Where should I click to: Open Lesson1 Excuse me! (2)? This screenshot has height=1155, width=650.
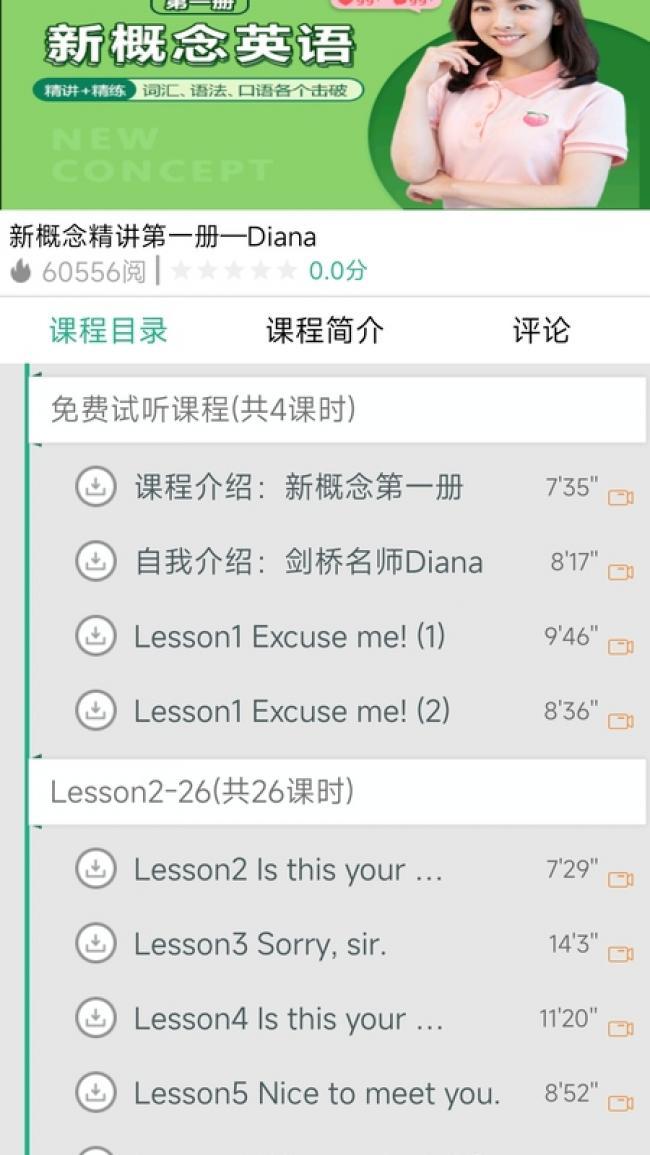(291, 711)
